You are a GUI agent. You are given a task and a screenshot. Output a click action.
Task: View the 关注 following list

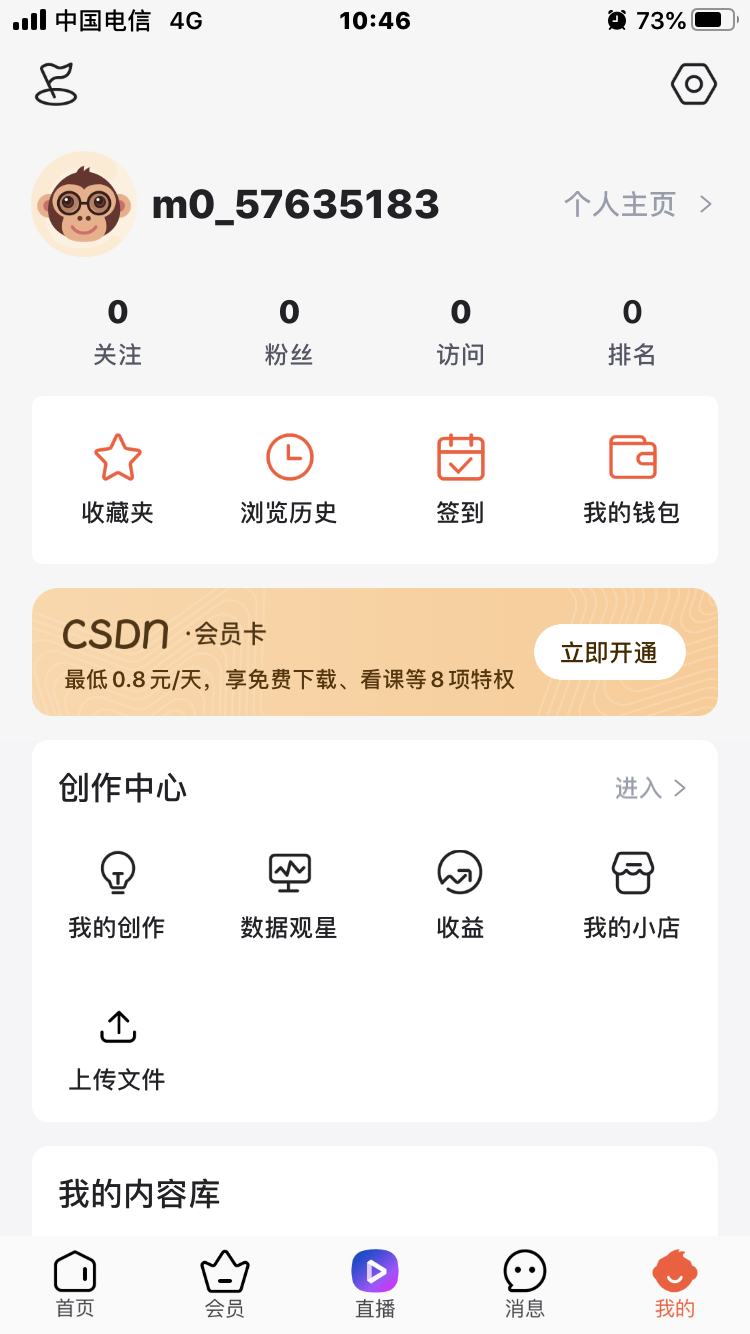(118, 331)
